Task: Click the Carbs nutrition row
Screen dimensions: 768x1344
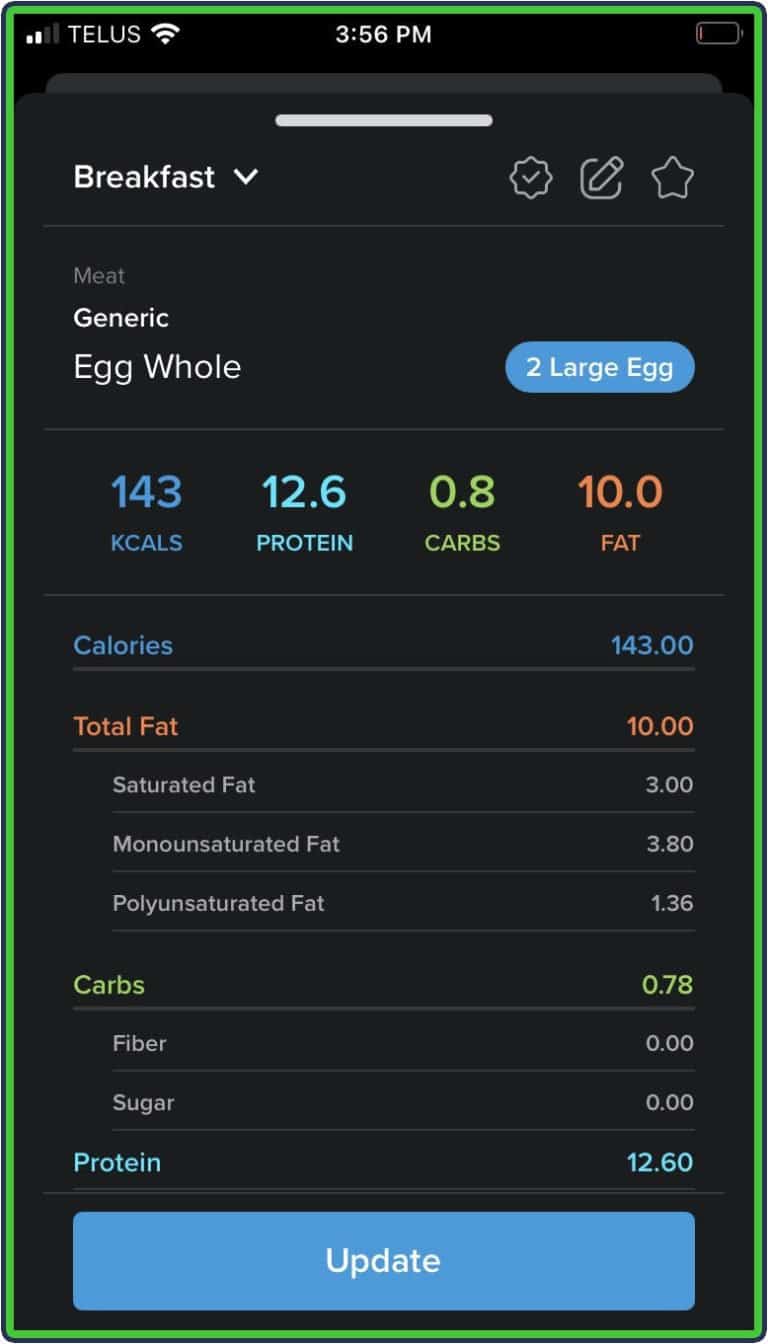Action: (383, 985)
